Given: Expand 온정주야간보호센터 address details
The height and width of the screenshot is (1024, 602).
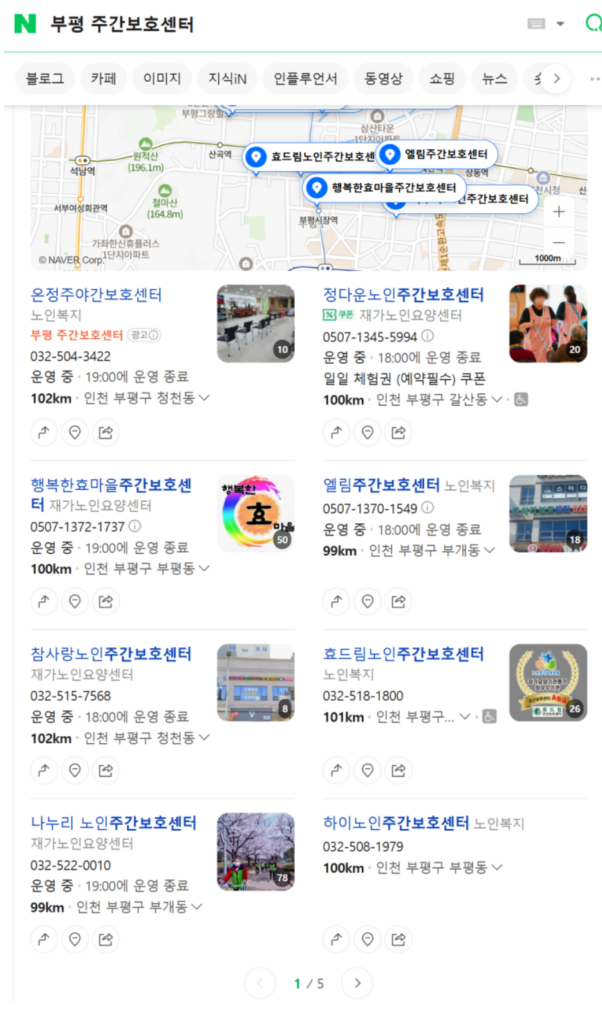Looking at the screenshot, I should pos(204,399).
